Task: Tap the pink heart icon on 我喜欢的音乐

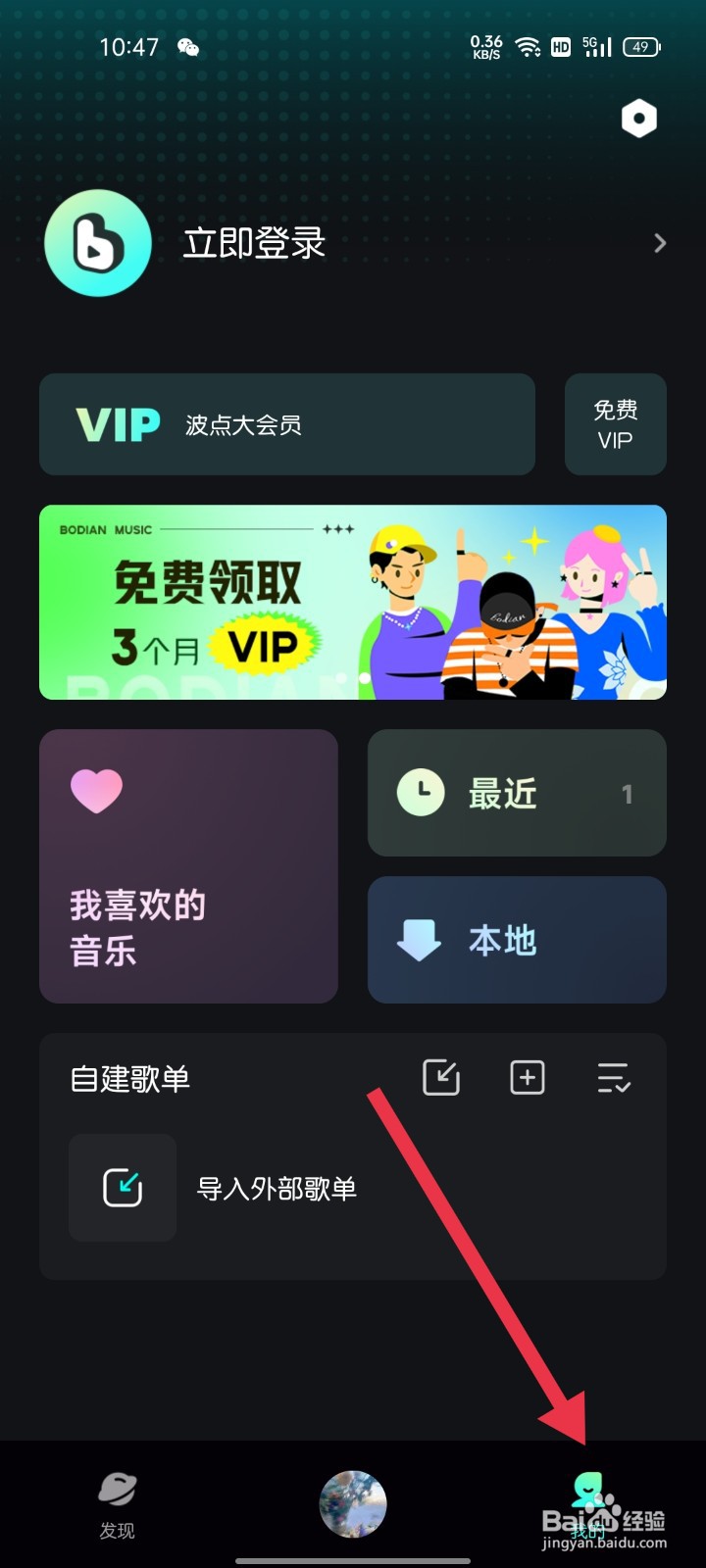Action: click(95, 790)
